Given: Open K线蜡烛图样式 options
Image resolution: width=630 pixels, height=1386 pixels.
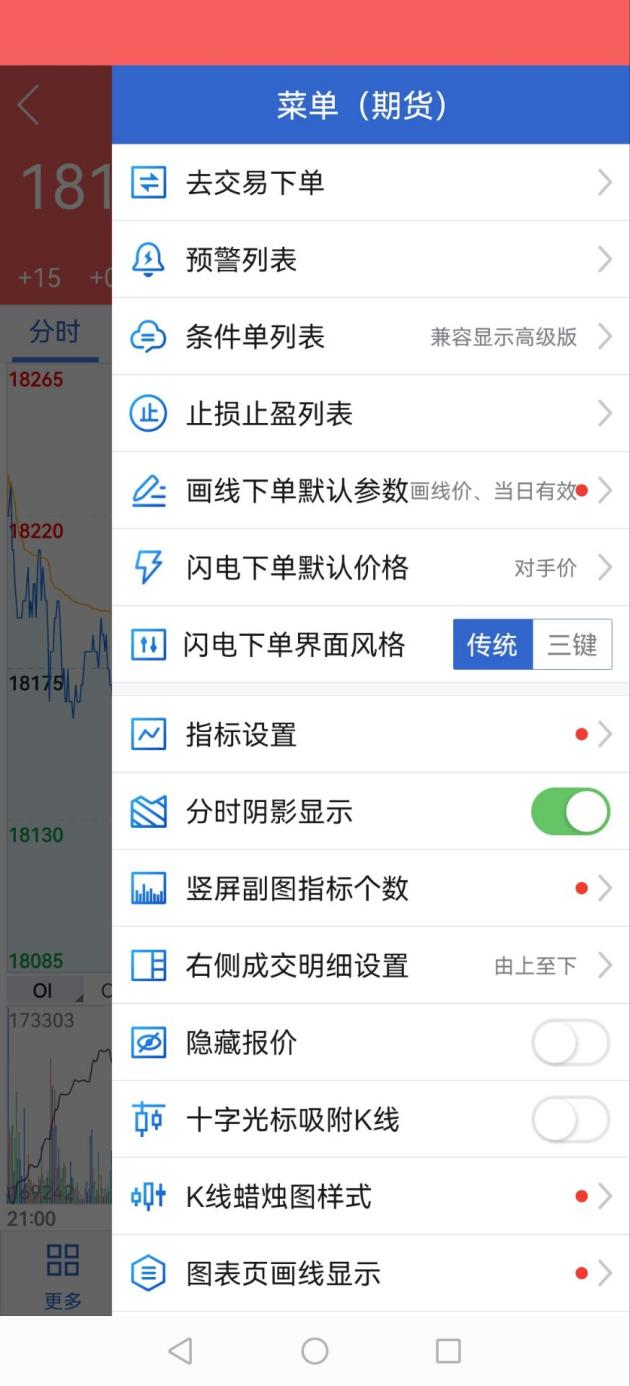Looking at the screenshot, I should tap(370, 1197).
